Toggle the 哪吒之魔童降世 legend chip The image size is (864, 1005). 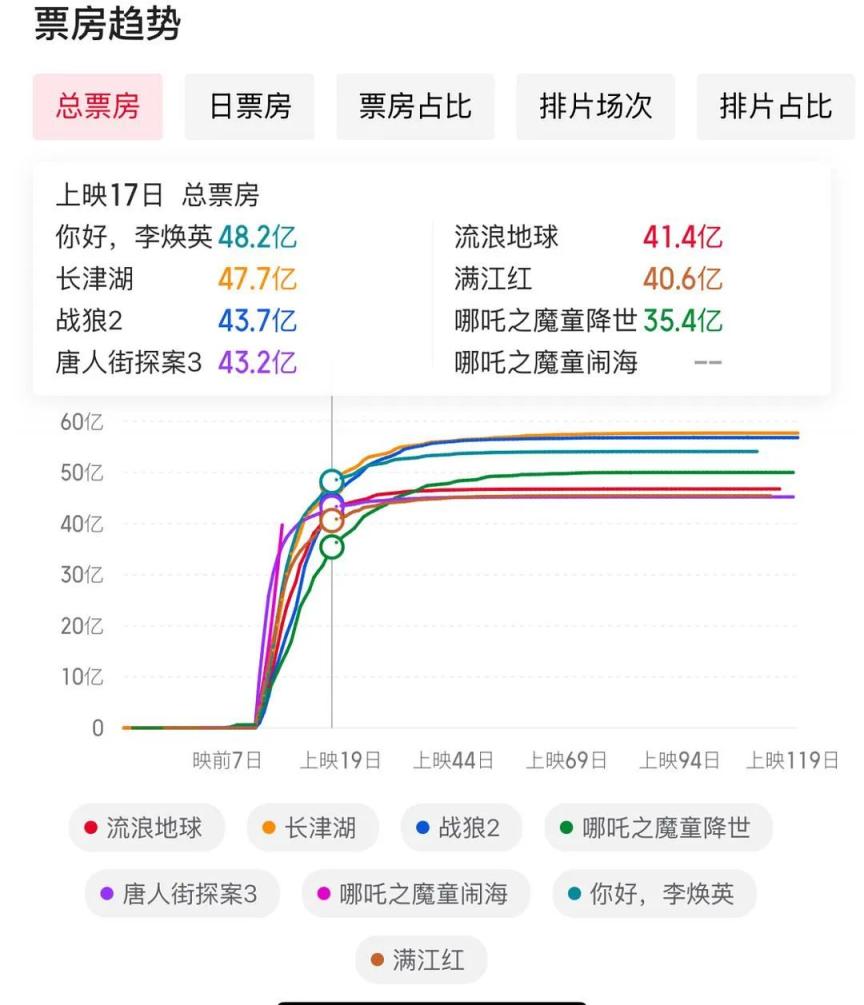pos(658,828)
